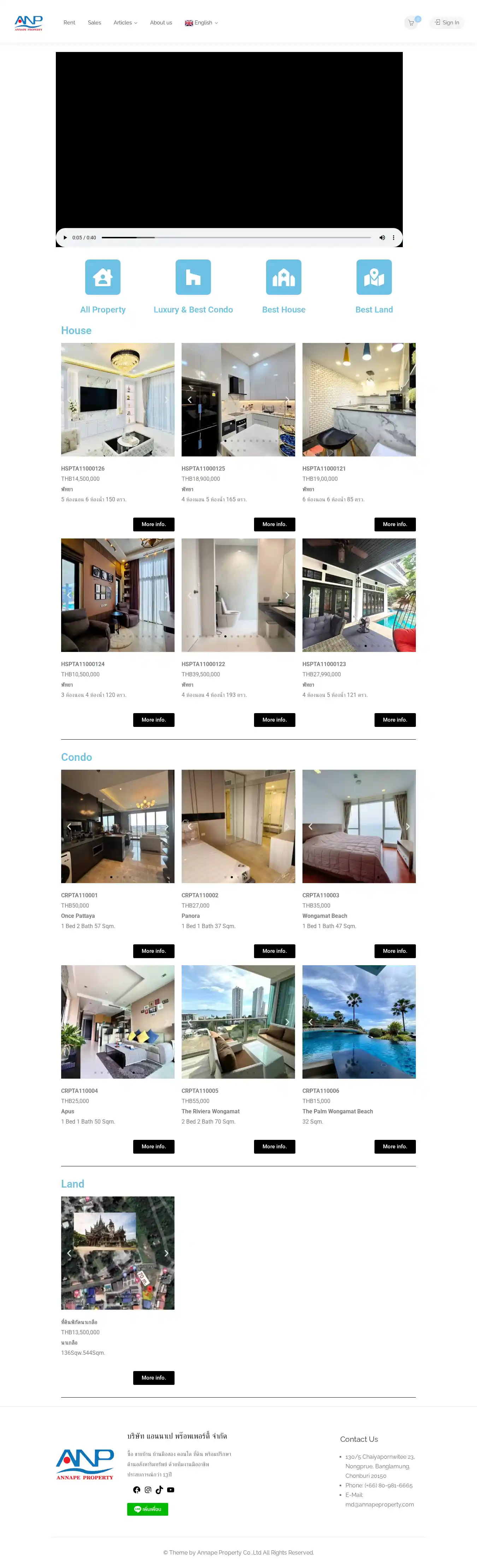Add friend via green LINE button
This screenshot has width=477, height=1568.
pos(147,1508)
